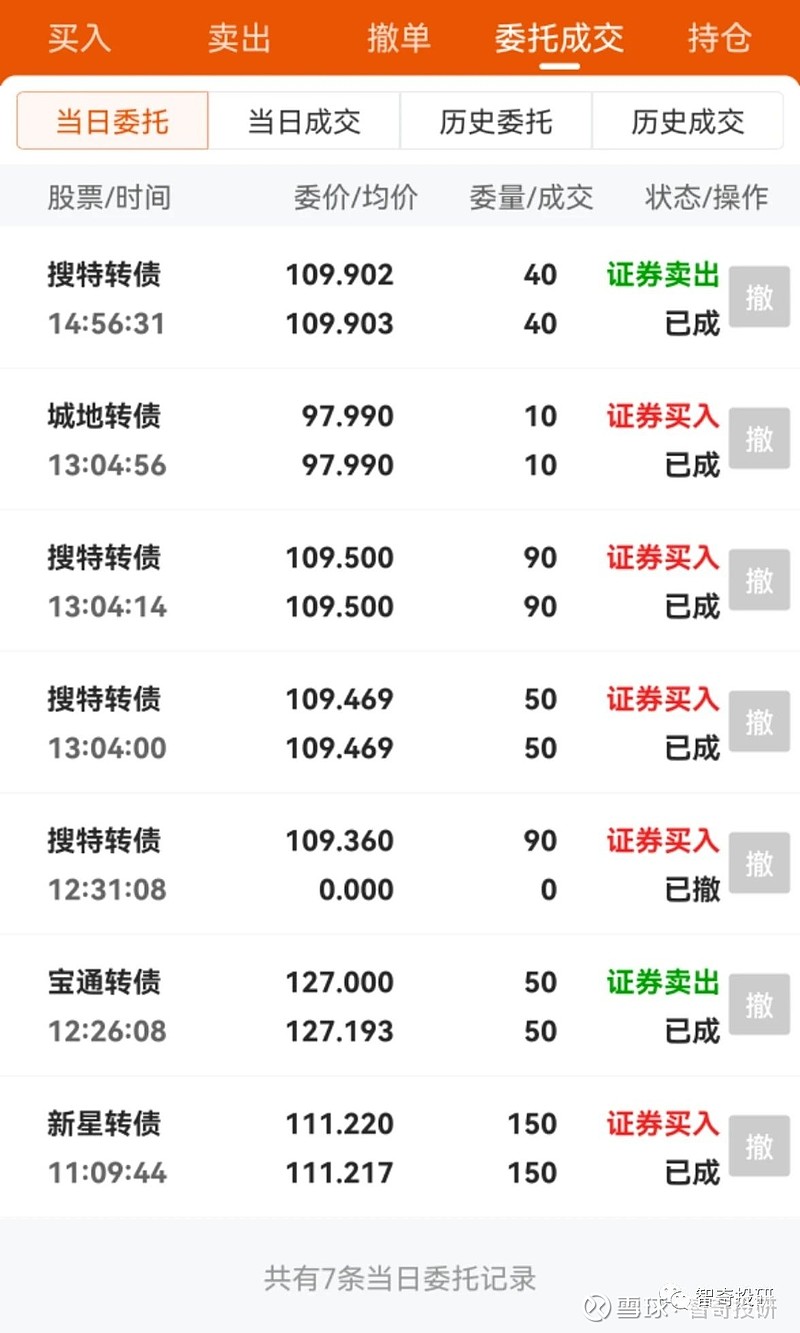Open the 撤单 tab
Image resolution: width=800 pixels, height=1333 pixels.
point(399,39)
